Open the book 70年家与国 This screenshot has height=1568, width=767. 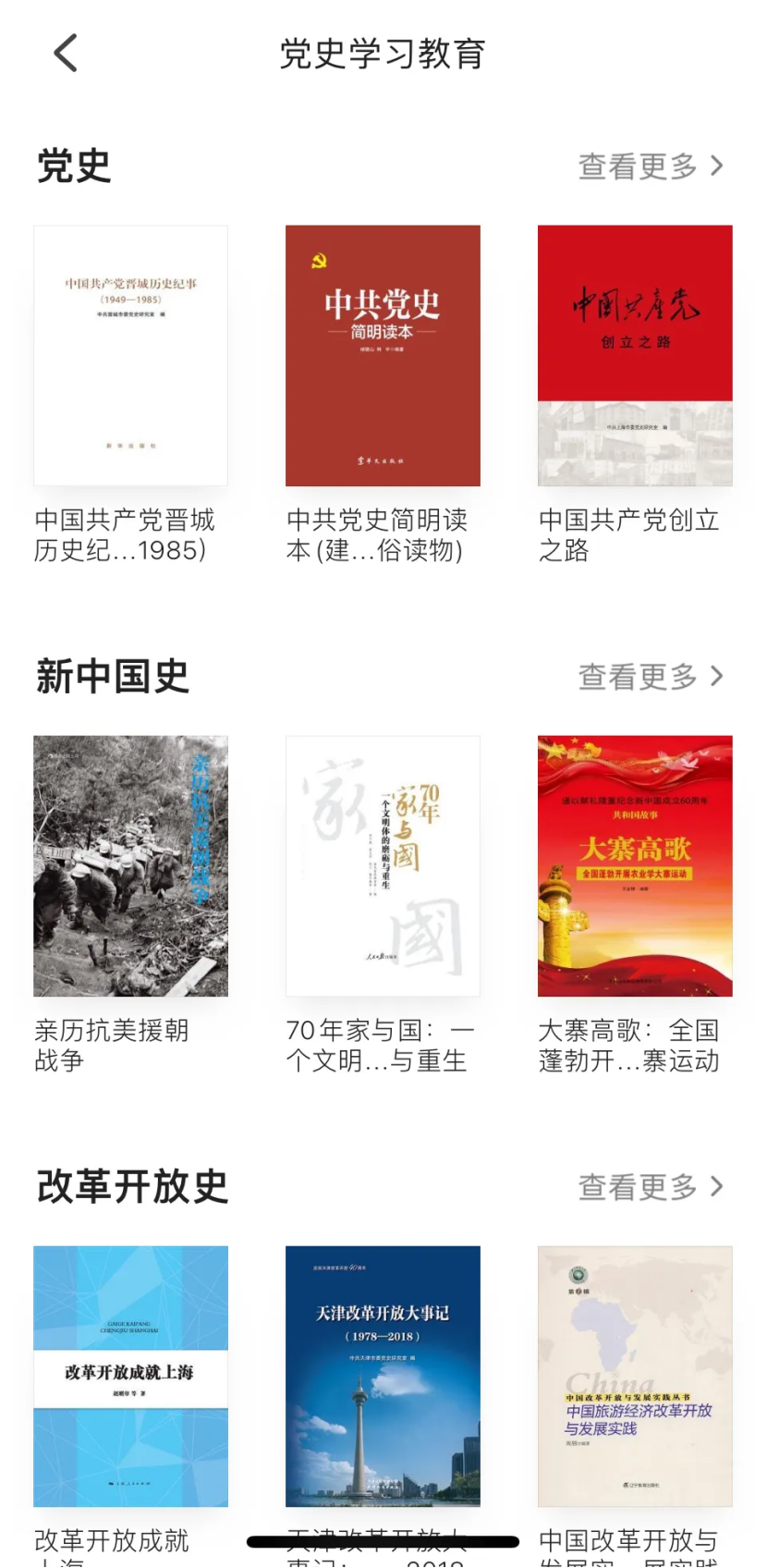tap(383, 866)
